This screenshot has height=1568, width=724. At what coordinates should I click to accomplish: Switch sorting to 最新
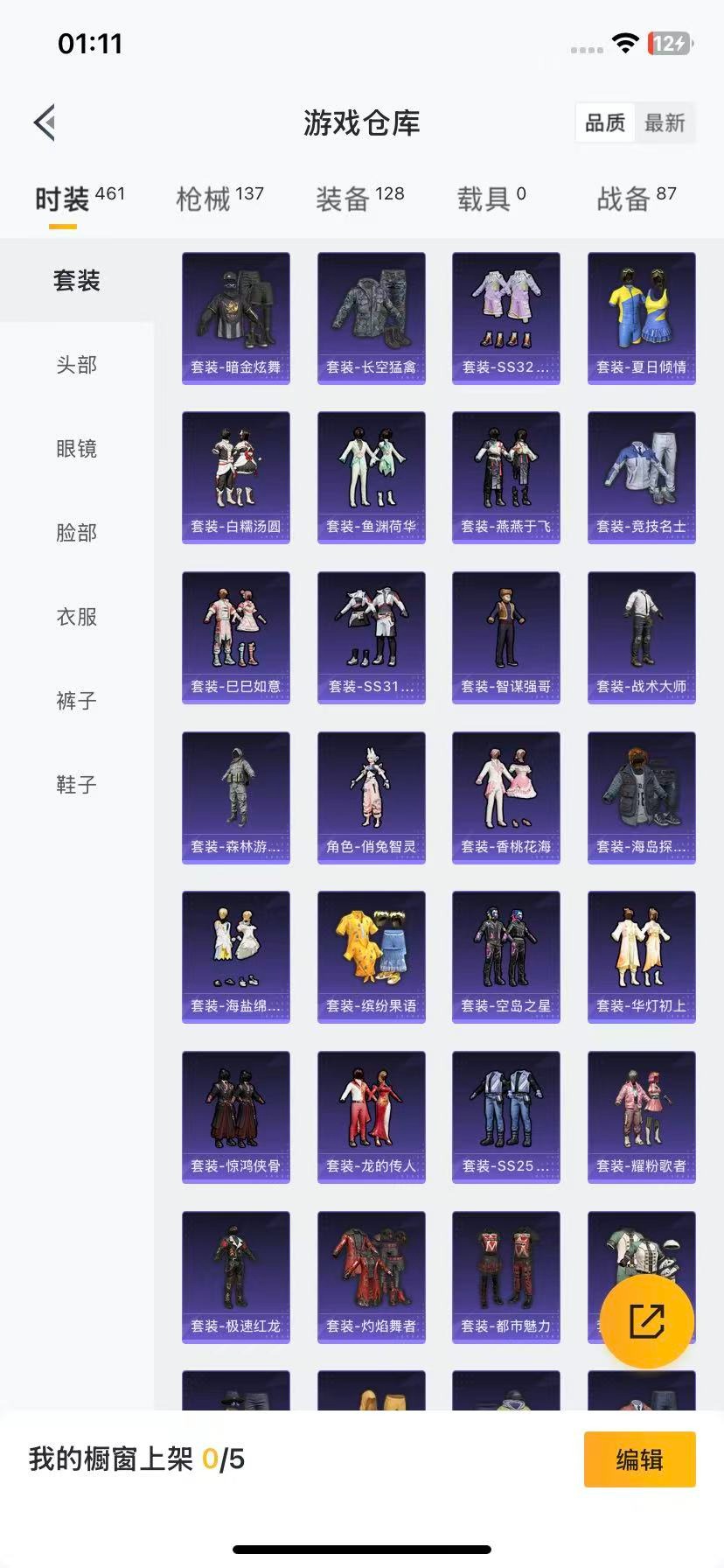[665, 123]
